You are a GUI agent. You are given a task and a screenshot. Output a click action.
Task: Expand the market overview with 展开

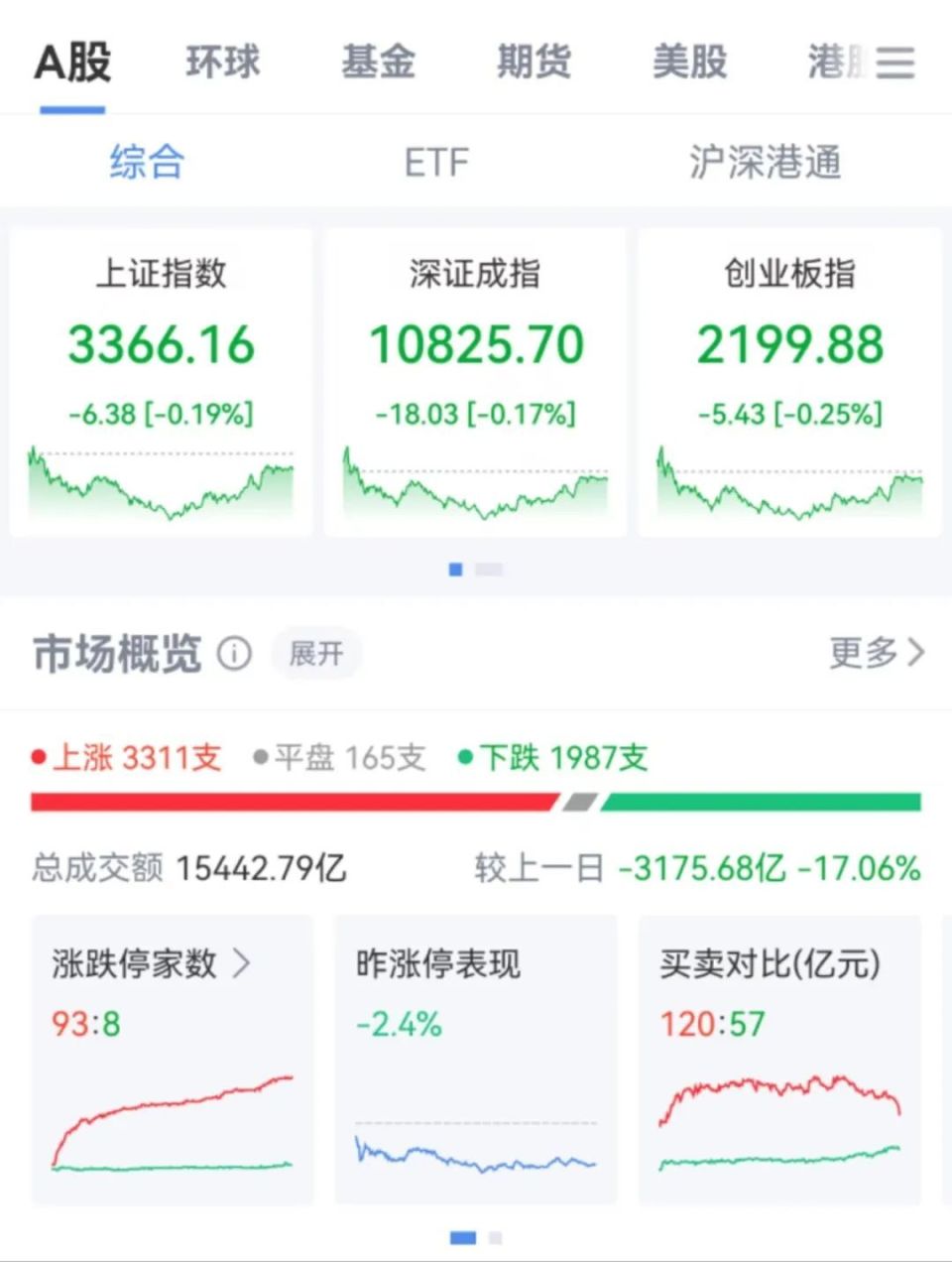[316, 654]
